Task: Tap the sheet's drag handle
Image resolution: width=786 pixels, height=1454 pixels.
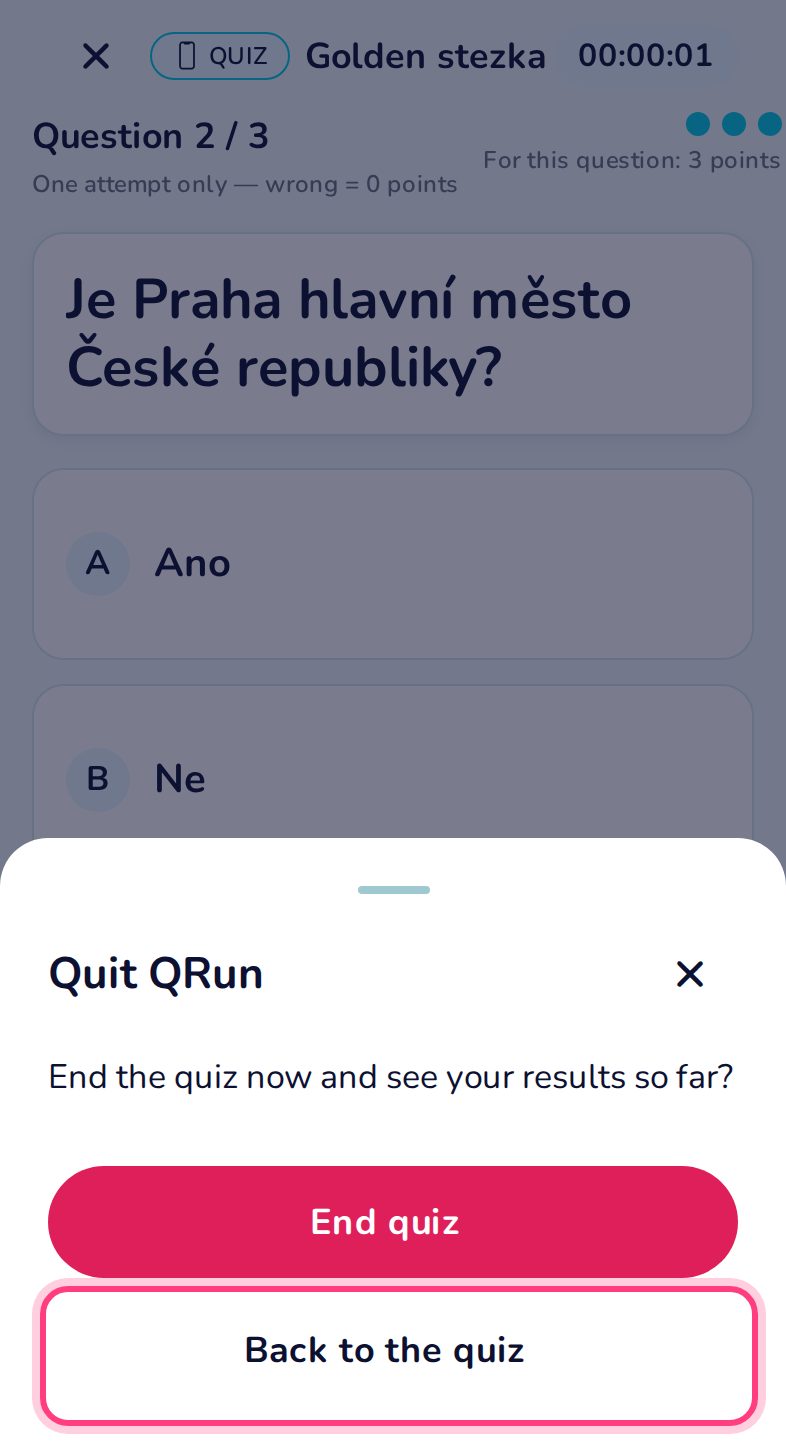Action: click(x=394, y=889)
